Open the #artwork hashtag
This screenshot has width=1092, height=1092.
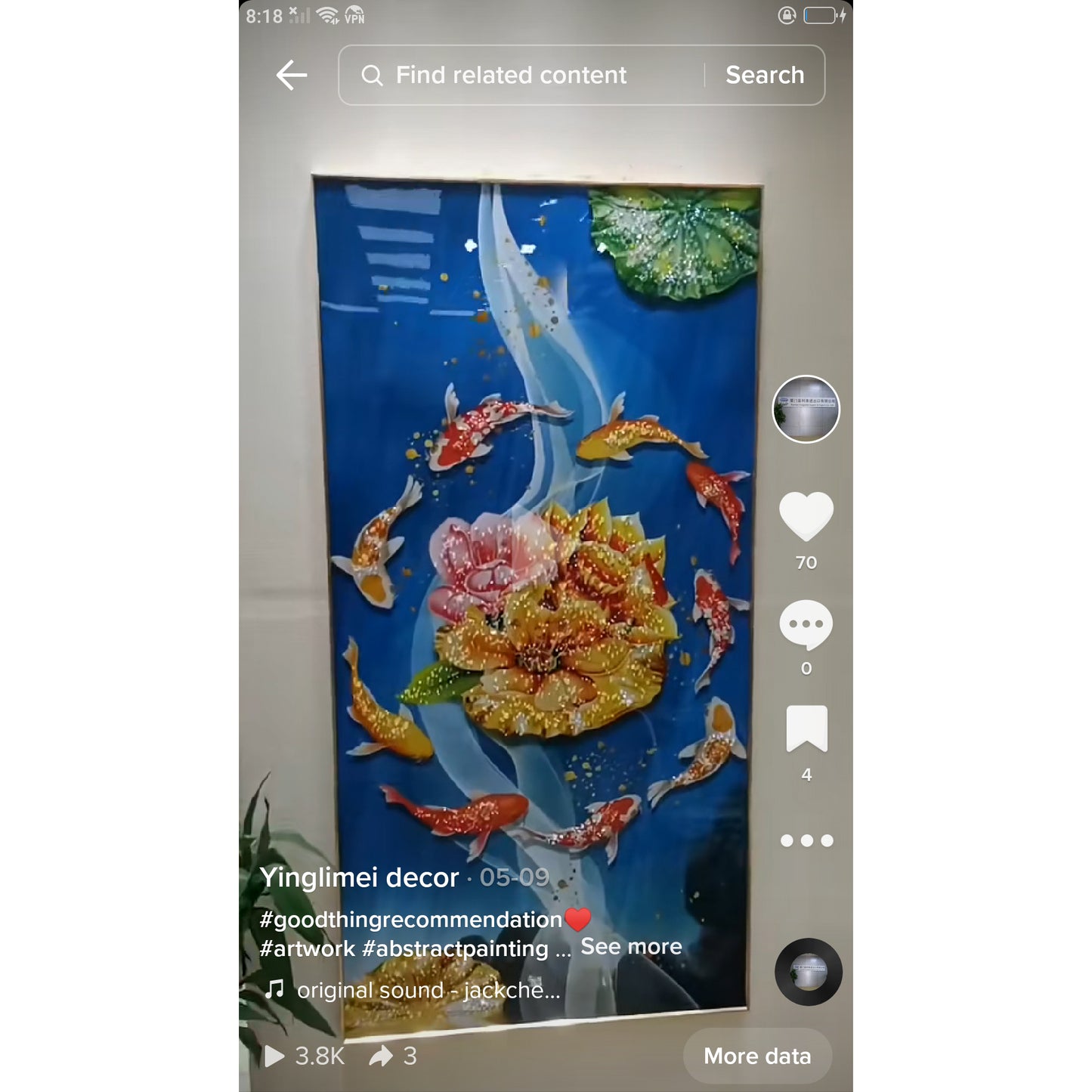pyautogui.click(x=307, y=948)
